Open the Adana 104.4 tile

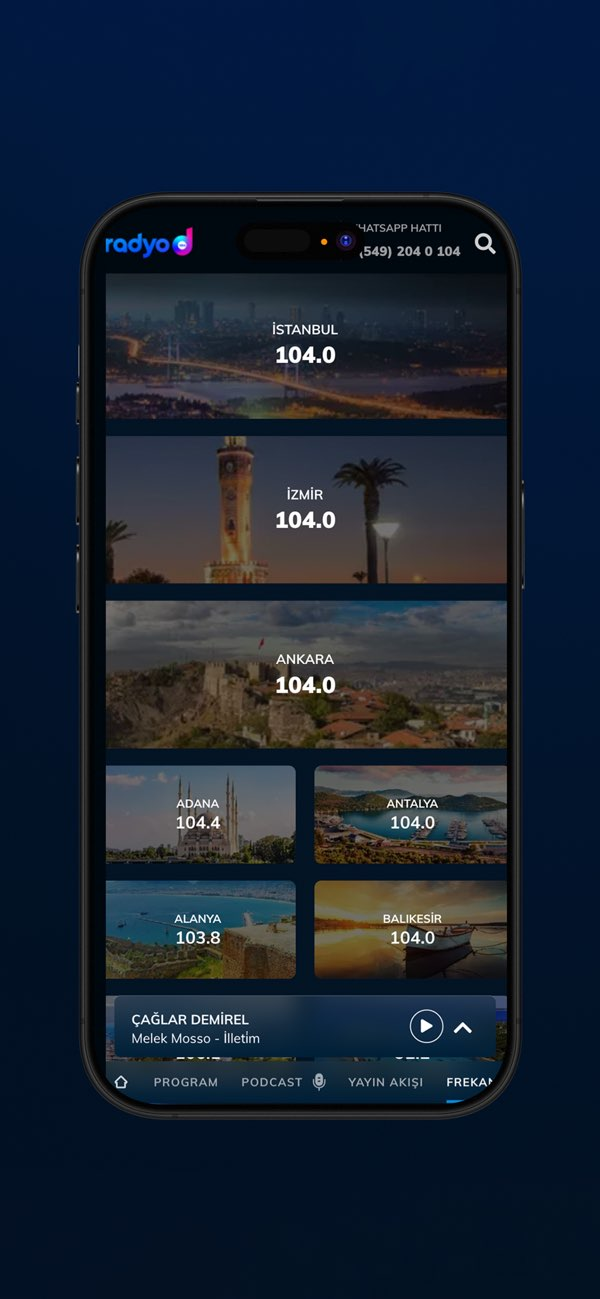(201, 814)
